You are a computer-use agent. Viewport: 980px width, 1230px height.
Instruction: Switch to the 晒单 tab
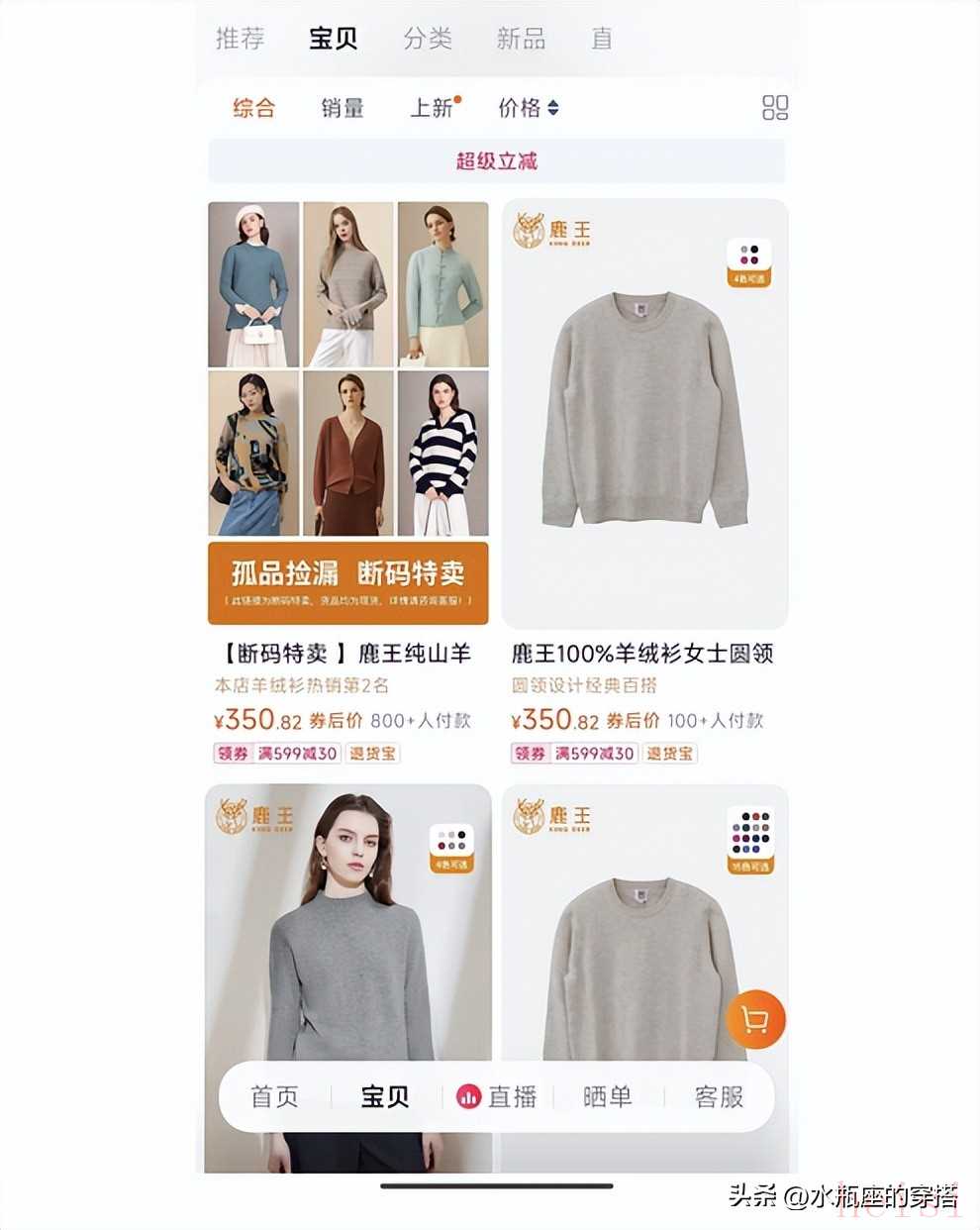[x=607, y=1097]
